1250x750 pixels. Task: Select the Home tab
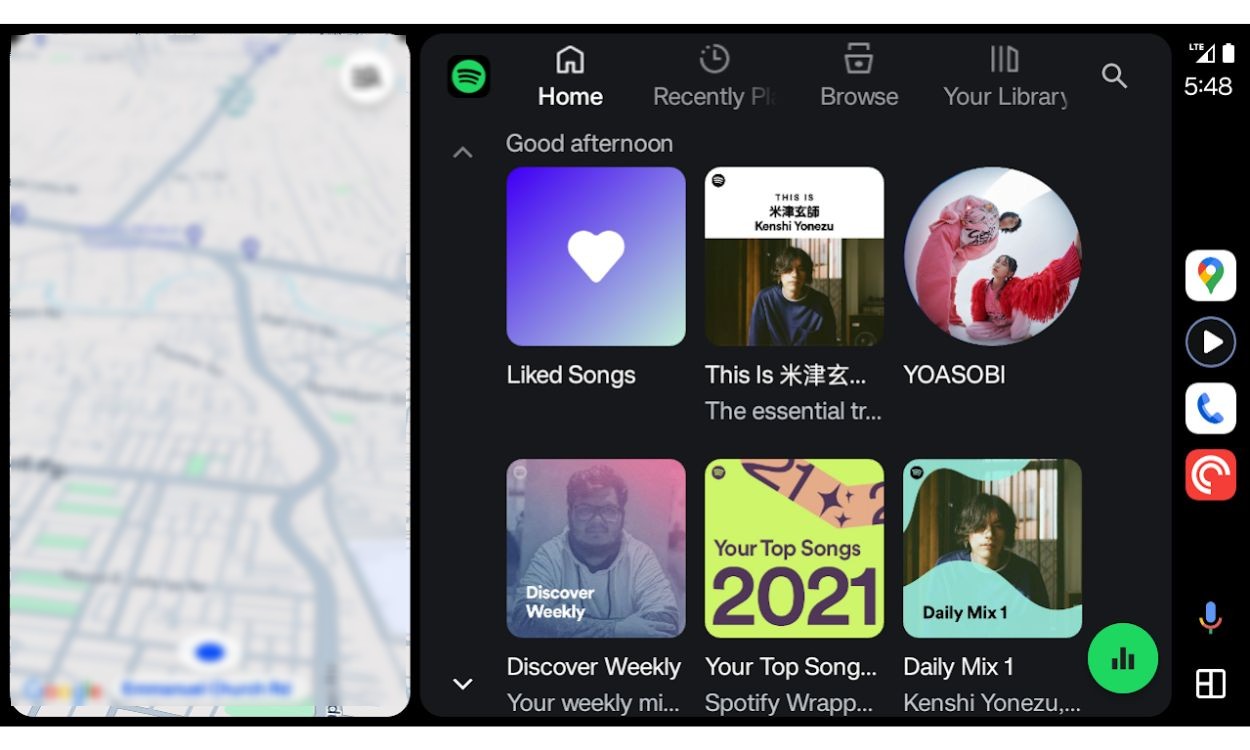click(570, 77)
